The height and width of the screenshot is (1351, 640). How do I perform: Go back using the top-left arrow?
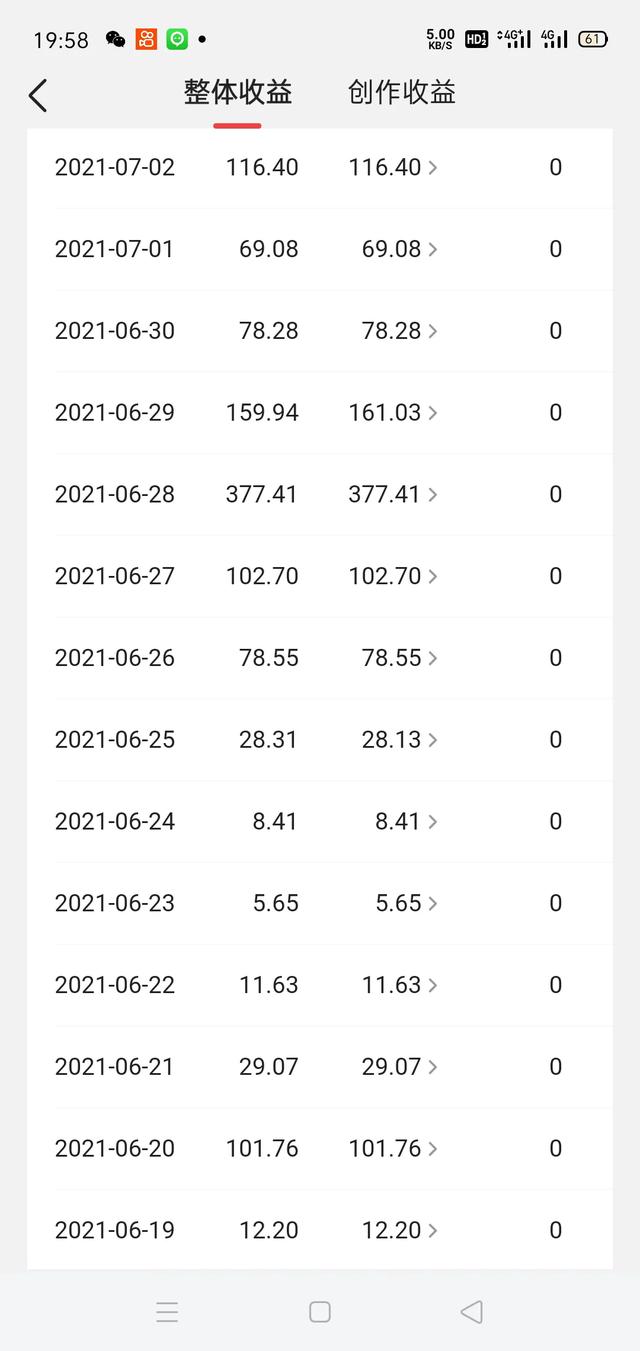pos(38,96)
